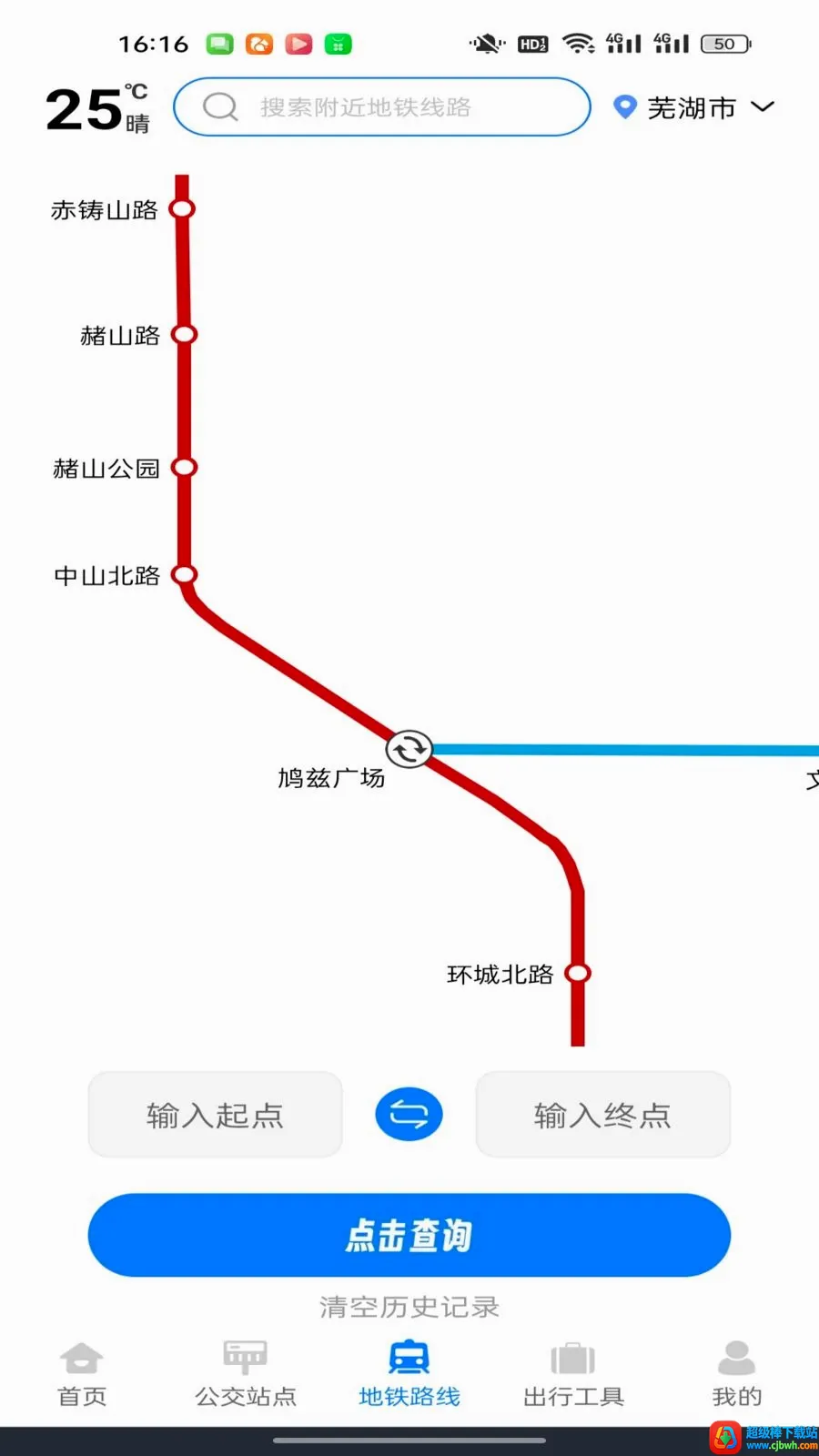Image resolution: width=819 pixels, height=1456 pixels.
Task: Select the 赭山路 station marker
Action: coord(185,335)
